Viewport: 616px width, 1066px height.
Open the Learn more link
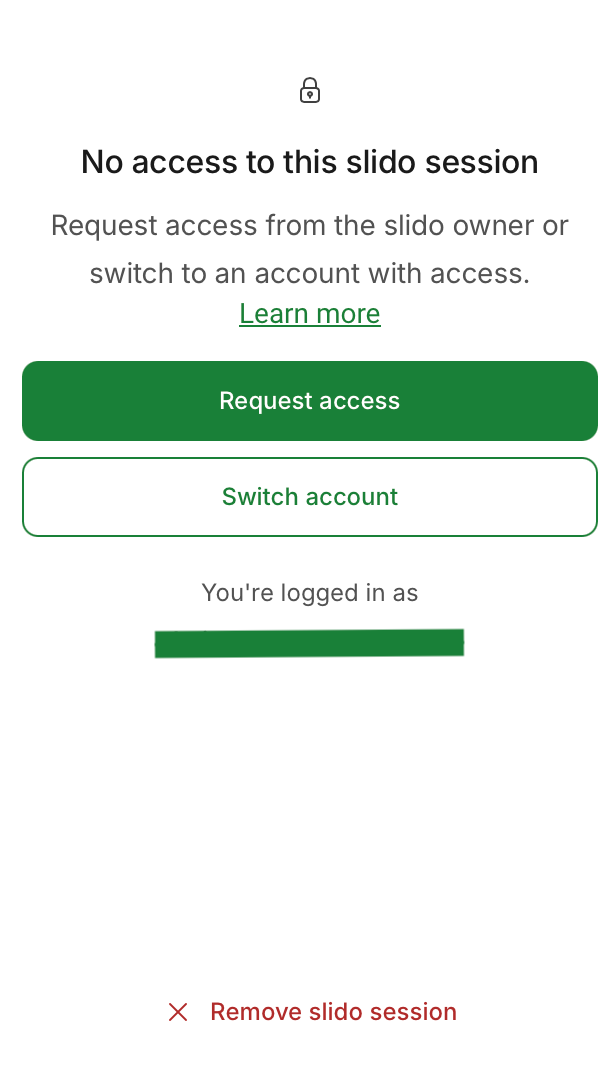[x=309, y=314]
